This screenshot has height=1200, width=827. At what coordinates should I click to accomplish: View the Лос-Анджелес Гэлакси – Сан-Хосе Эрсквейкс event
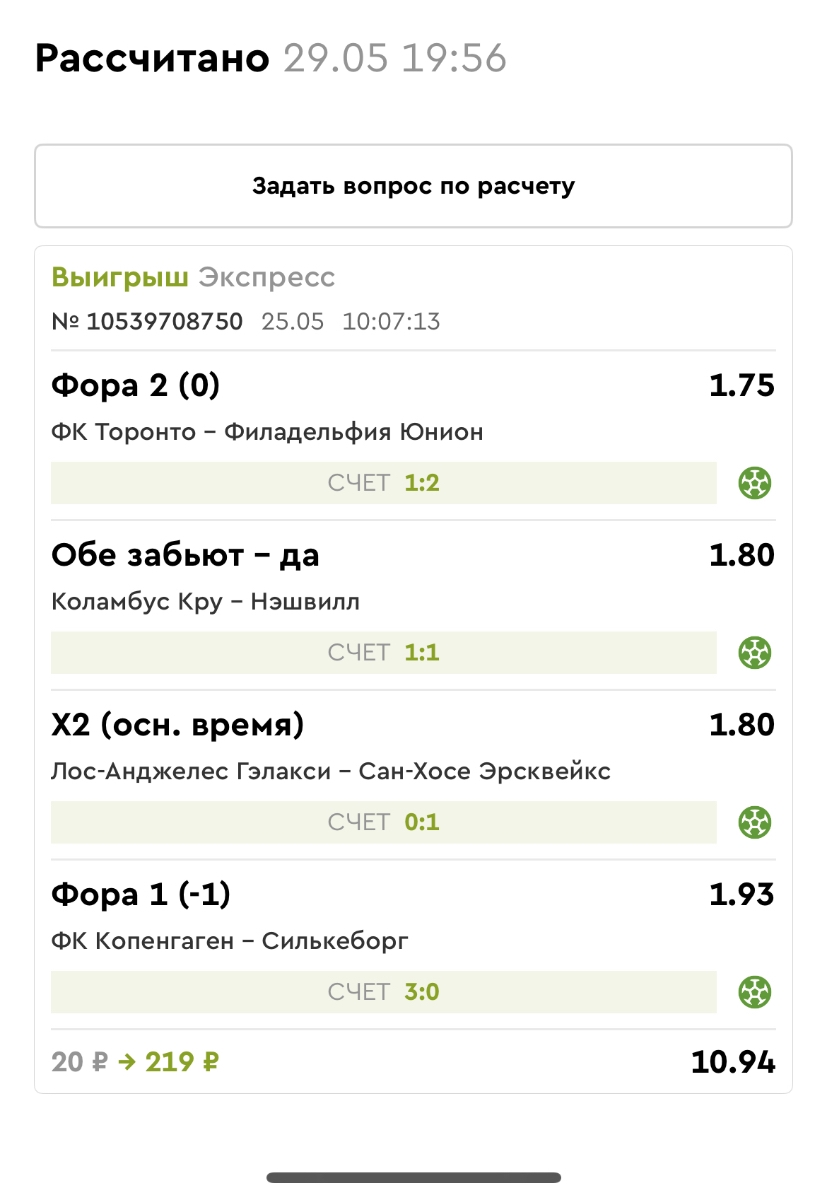330,772
